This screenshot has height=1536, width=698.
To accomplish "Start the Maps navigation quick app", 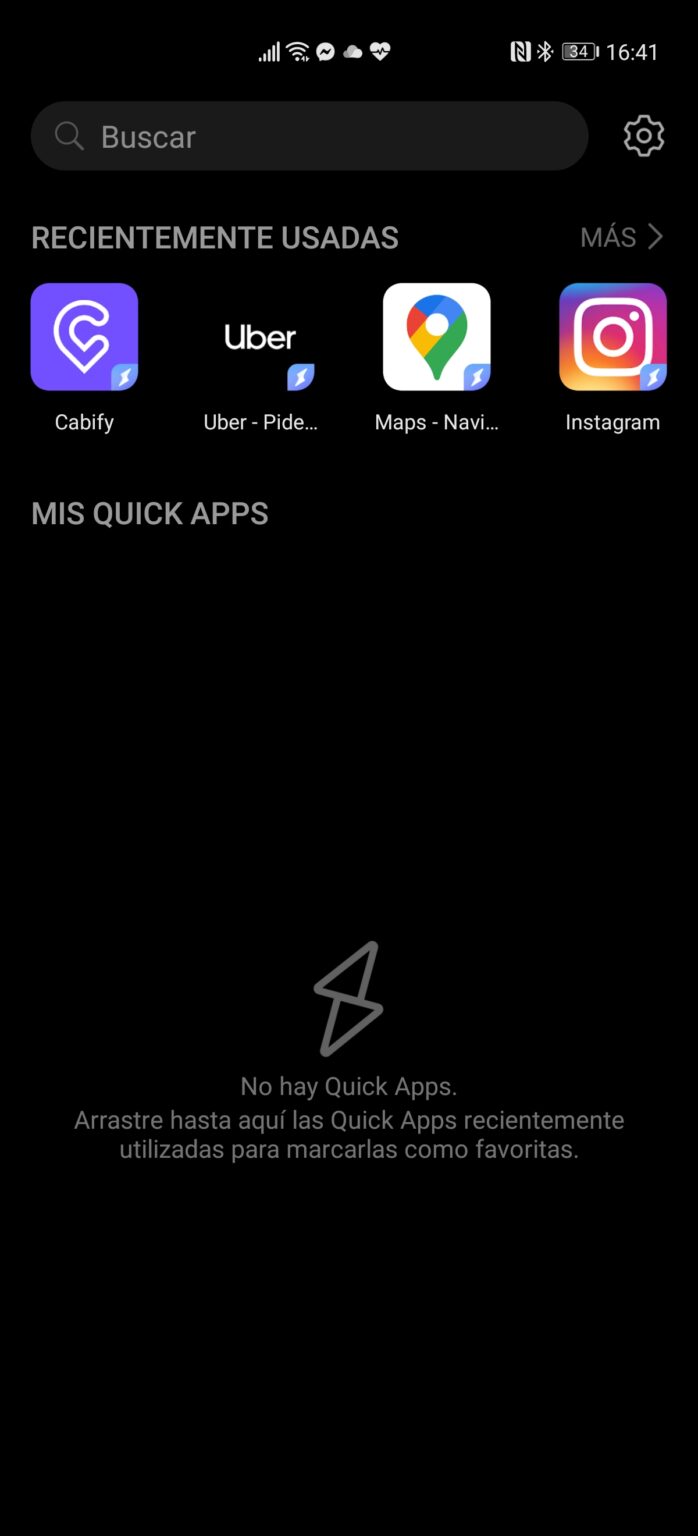I will point(437,337).
